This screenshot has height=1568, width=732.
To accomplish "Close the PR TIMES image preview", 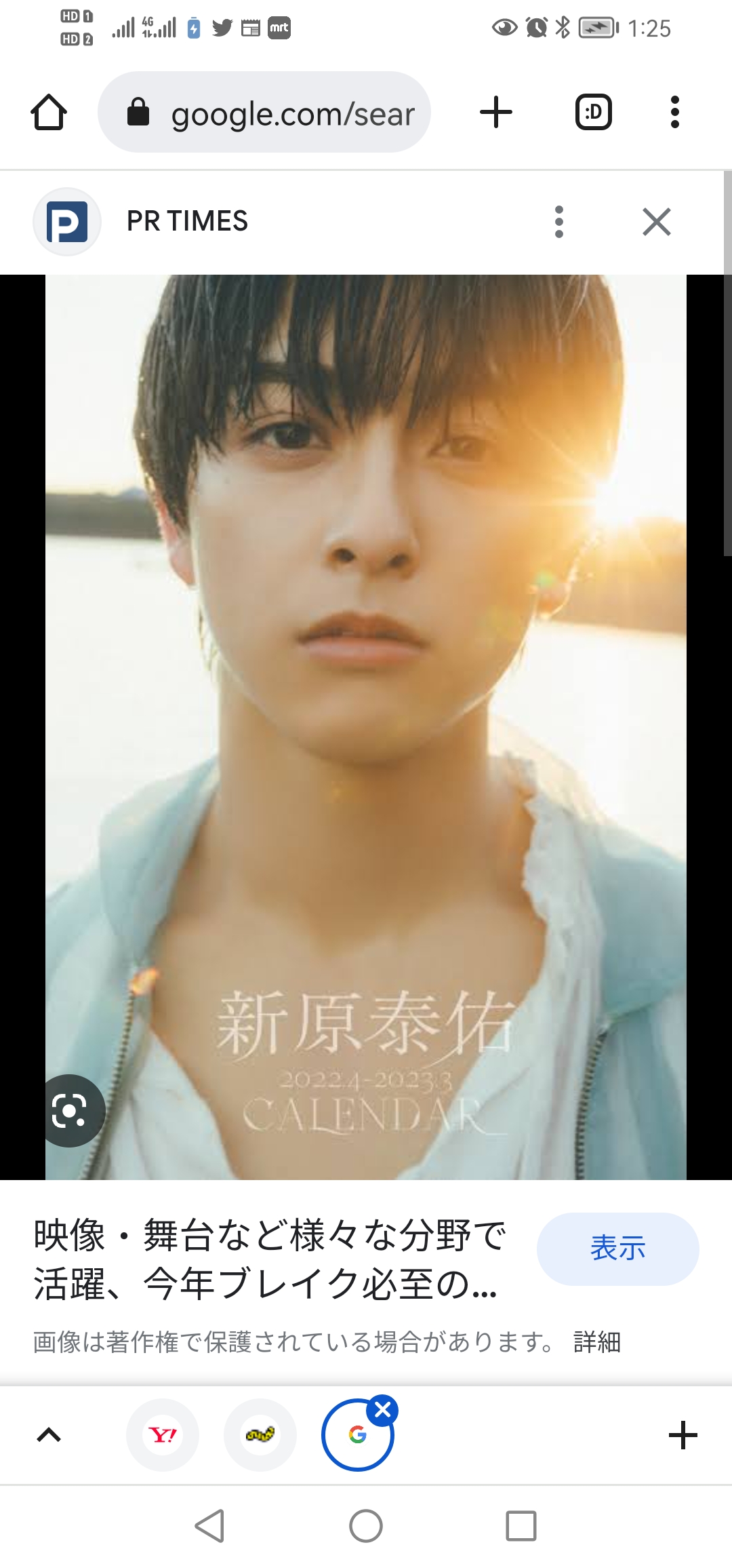I will pos(657,222).
